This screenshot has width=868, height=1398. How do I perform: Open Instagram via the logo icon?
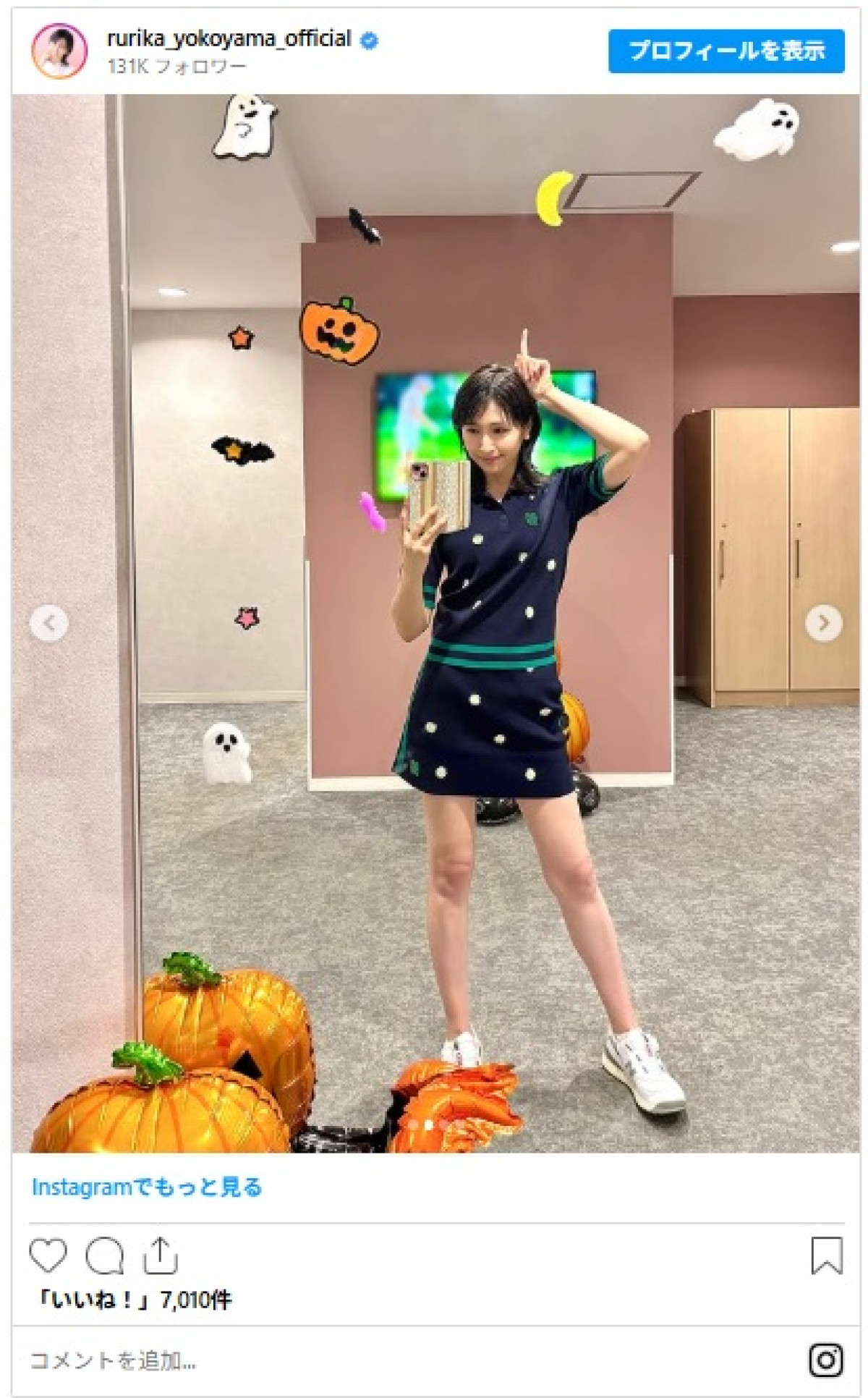(826, 1360)
